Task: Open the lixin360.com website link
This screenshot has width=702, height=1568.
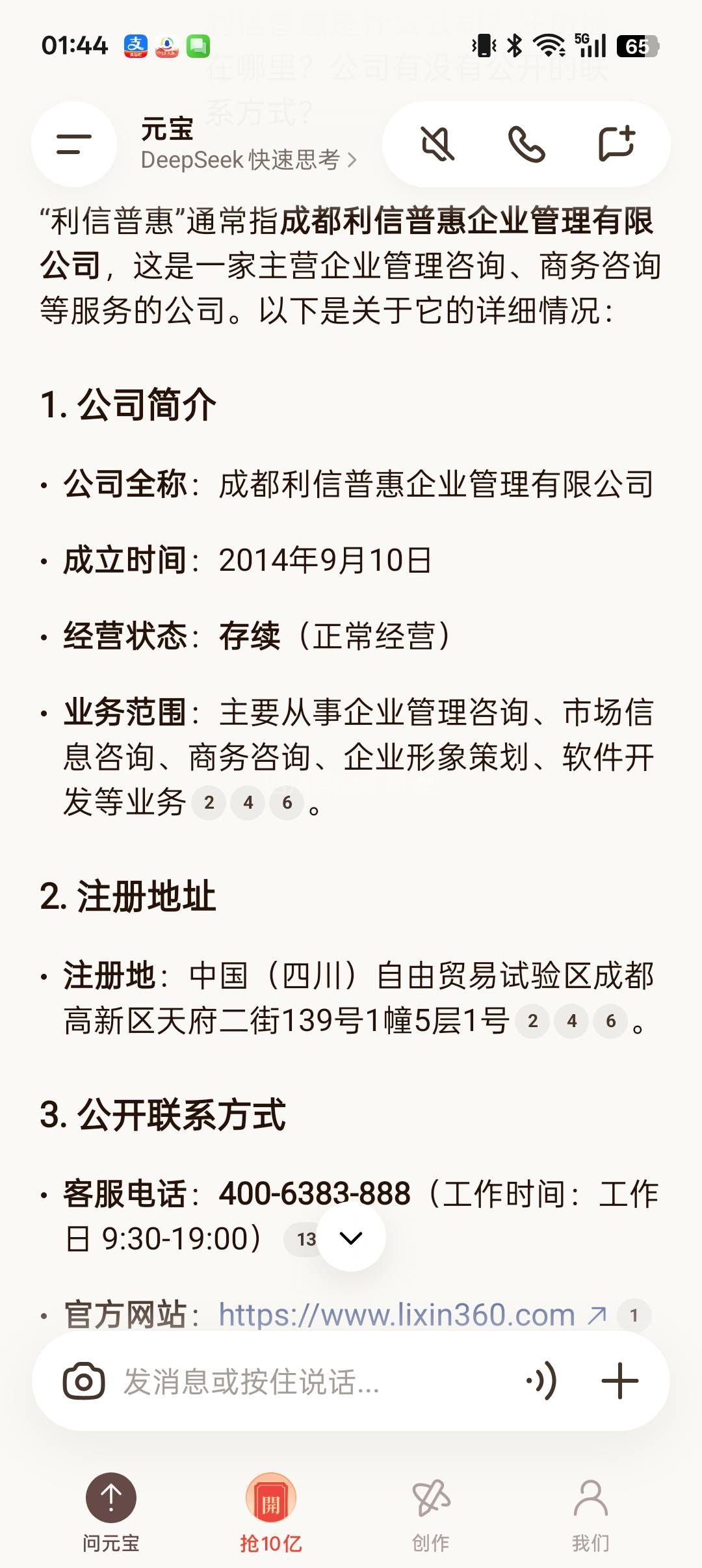Action: click(396, 1315)
